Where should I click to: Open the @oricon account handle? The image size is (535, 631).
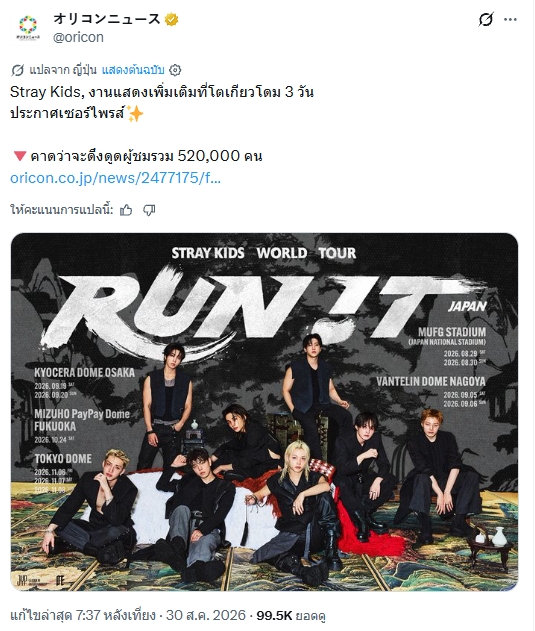point(78,37)
